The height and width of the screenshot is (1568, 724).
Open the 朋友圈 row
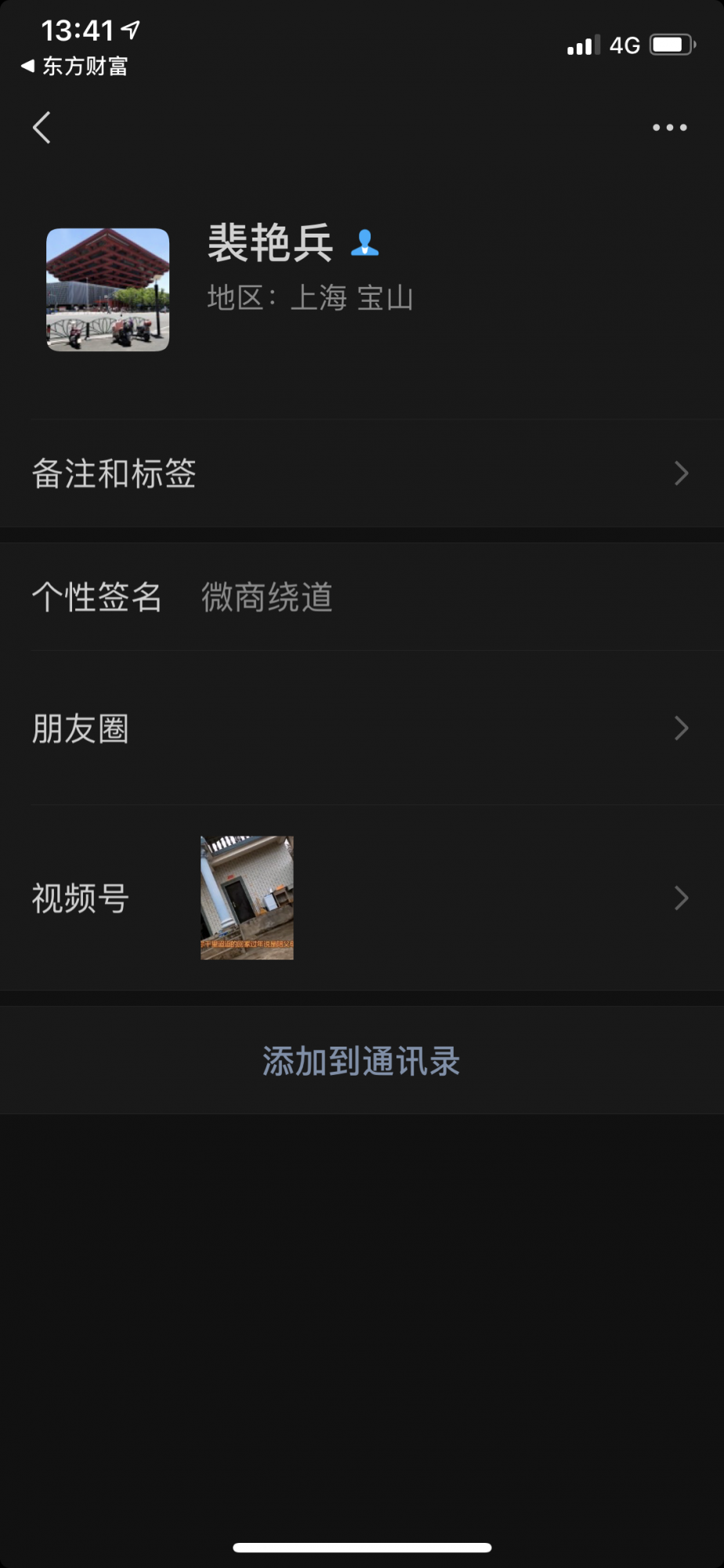pos(360,728)
